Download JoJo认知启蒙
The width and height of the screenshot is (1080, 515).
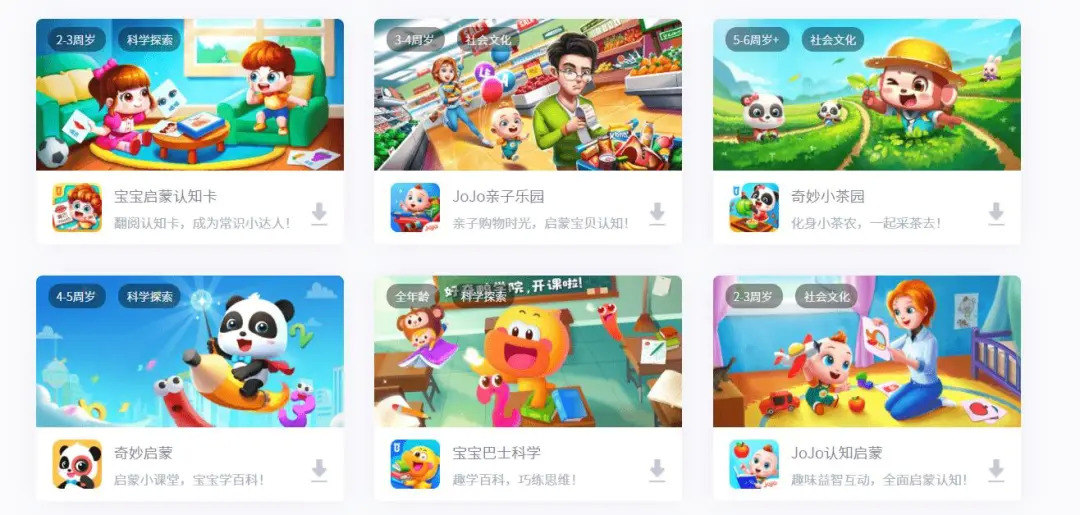click(x=996, y=469)
